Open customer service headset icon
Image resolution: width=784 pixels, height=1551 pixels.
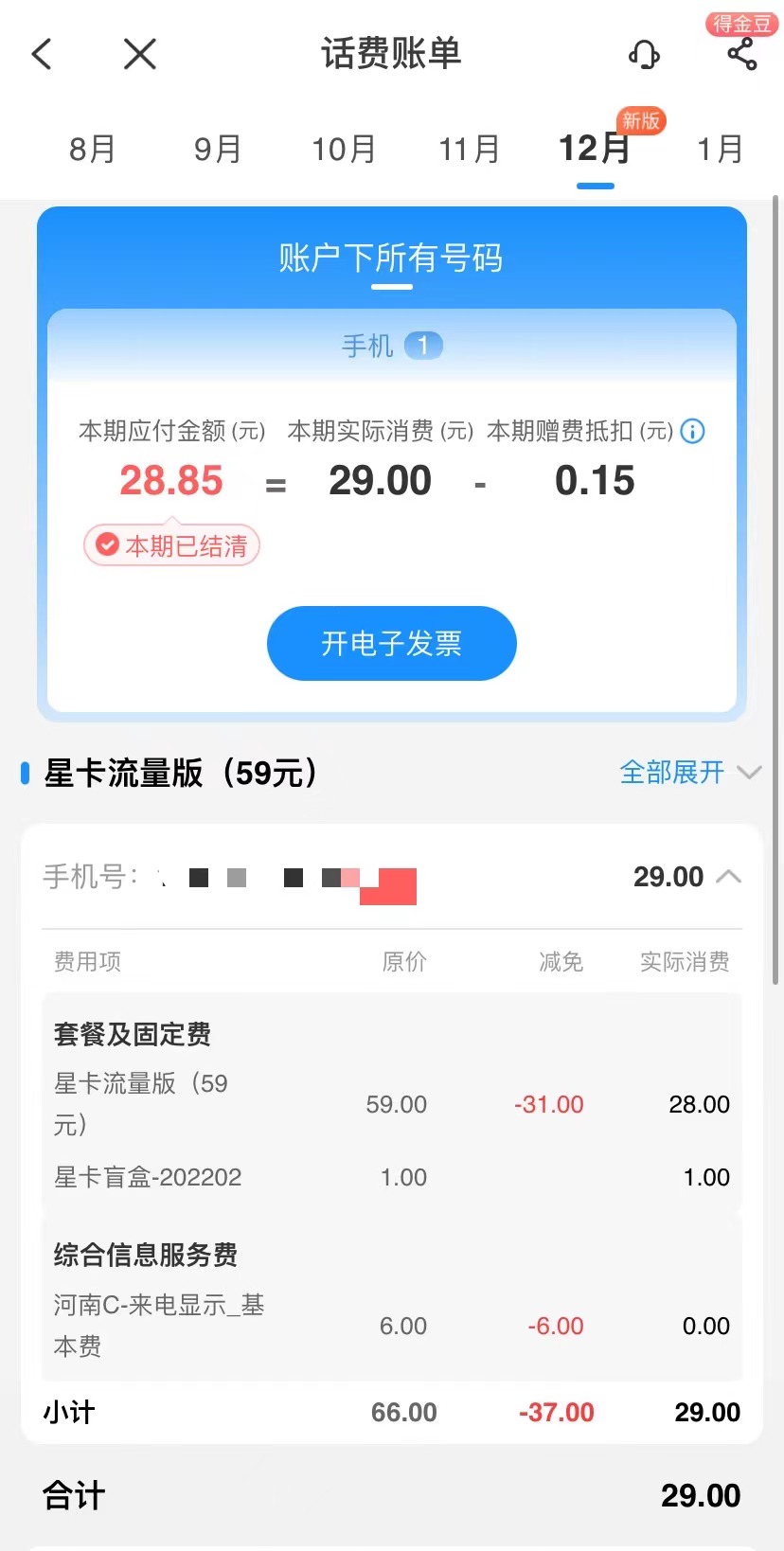pos(643,55)
